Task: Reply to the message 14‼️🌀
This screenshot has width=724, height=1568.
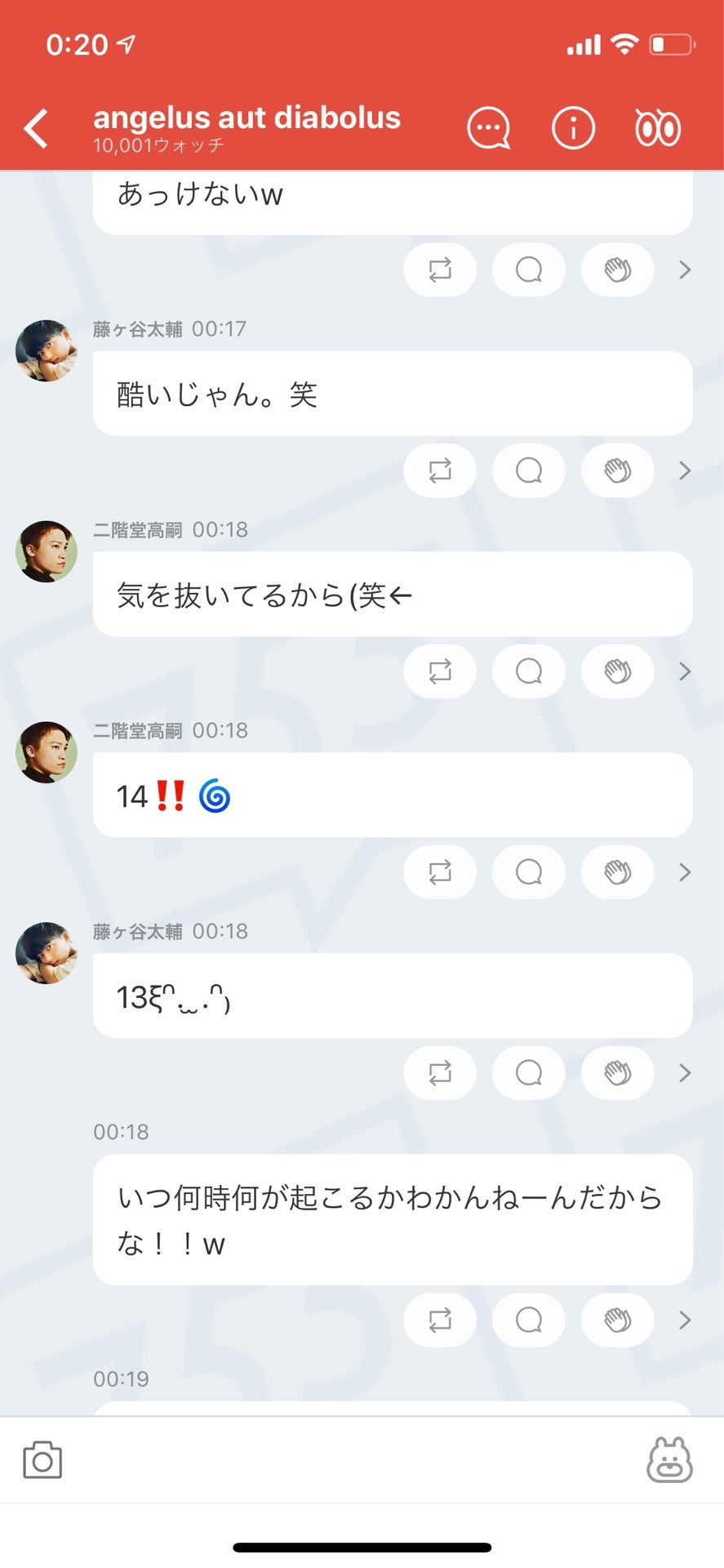Action: (528, 872)
